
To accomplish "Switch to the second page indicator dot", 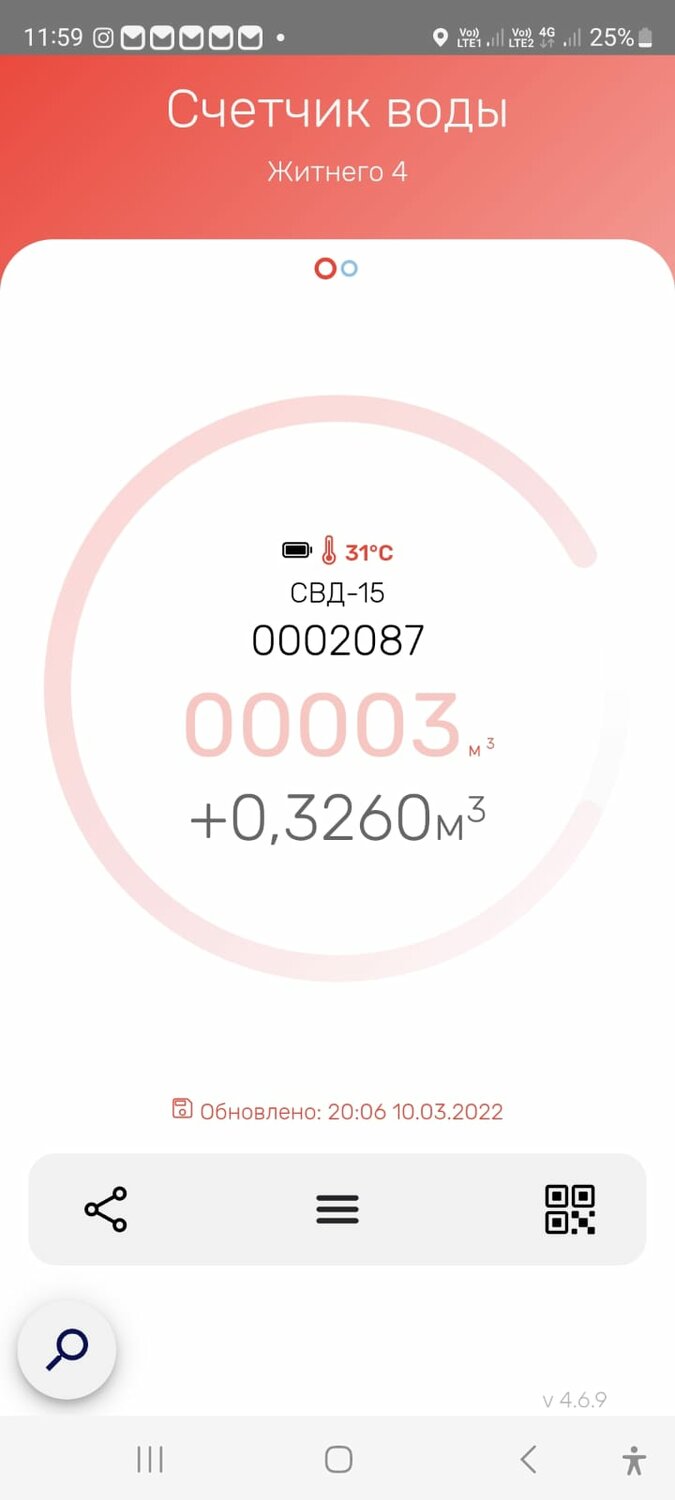I will [x=349, y=268].
